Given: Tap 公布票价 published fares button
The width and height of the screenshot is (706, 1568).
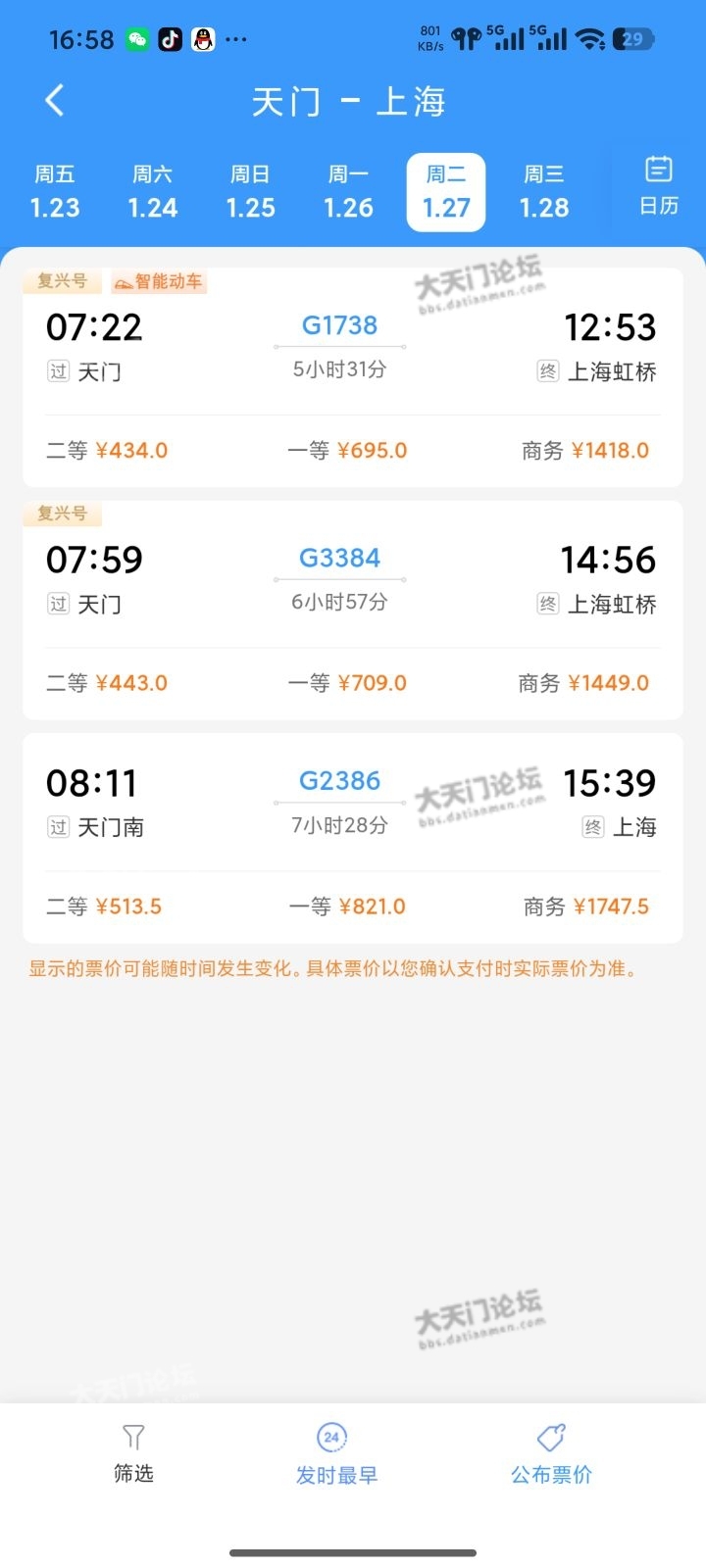Looking at the screenshot, I should pos(551,1454).
